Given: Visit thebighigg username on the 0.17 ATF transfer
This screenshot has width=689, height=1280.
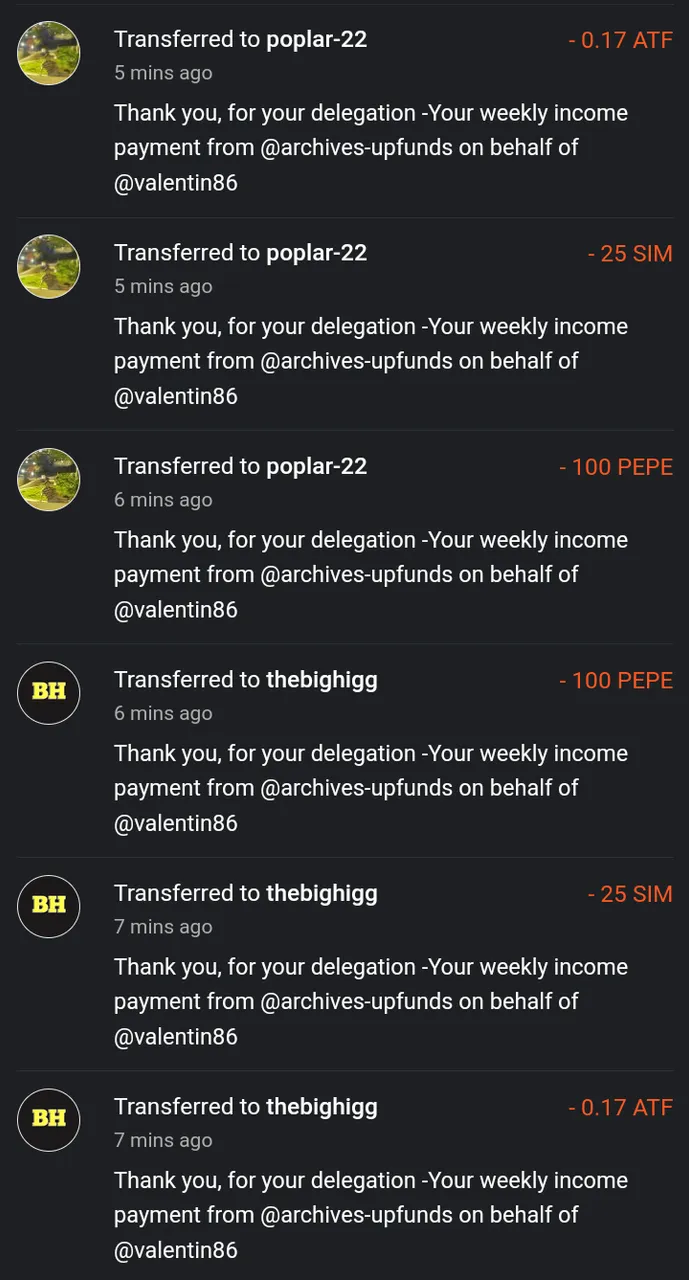Looking at the screenshot, I should pos(321,1107).
